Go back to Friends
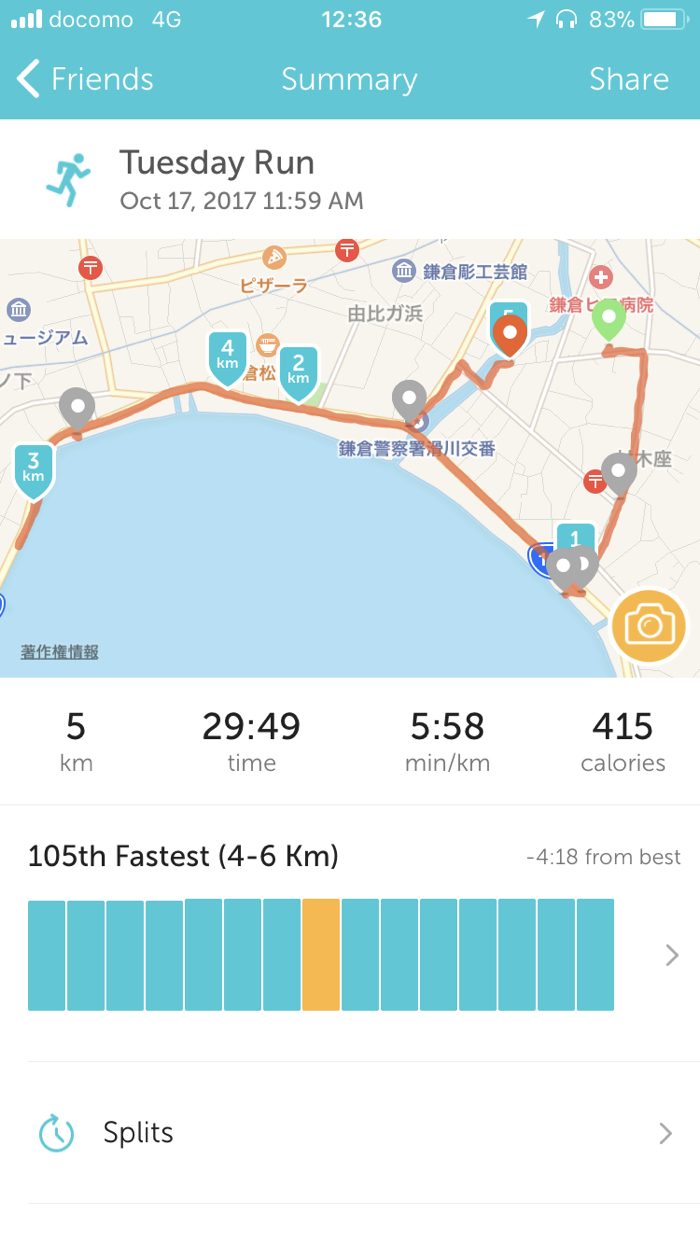 pos(85,79)
